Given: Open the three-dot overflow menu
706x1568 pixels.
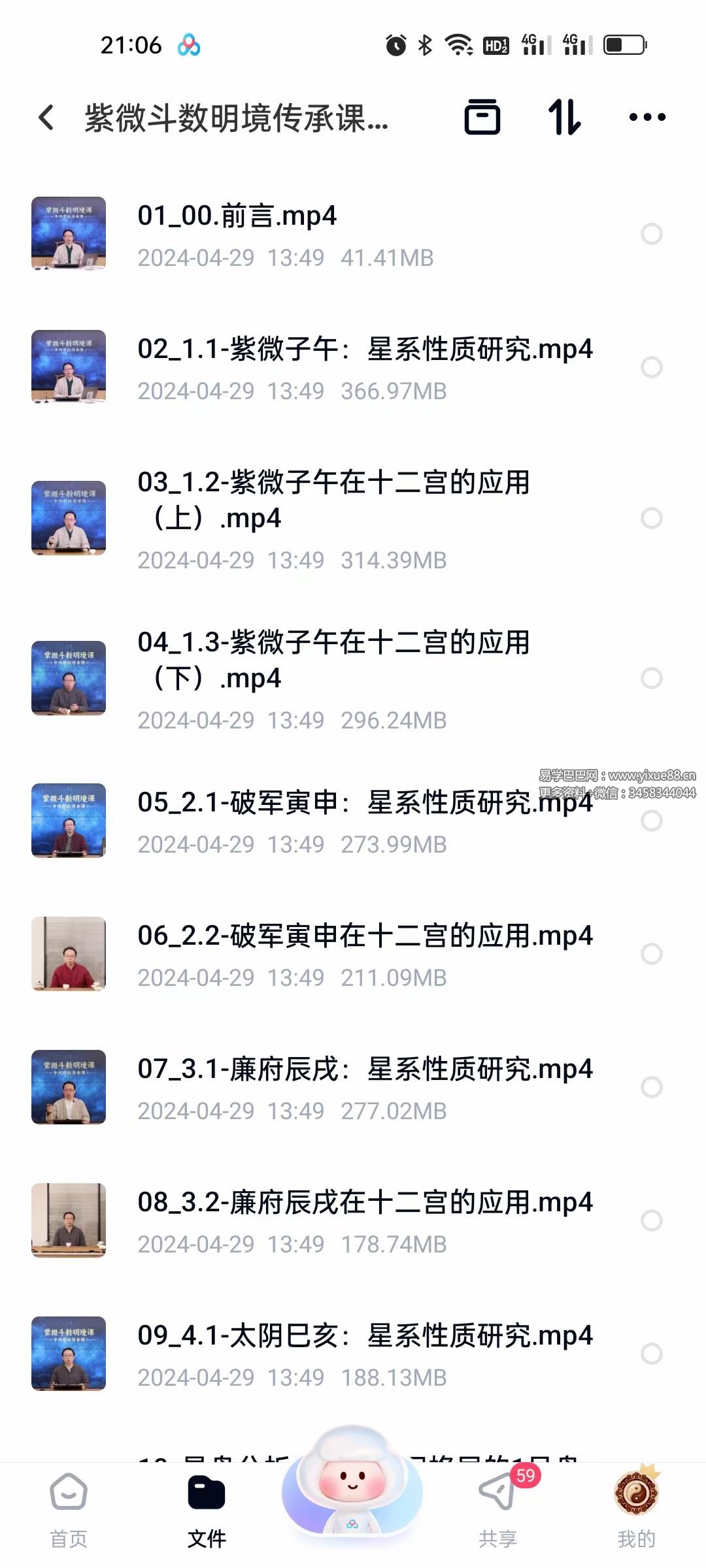Looking at the screenshot, I should [x=647, y=118].
